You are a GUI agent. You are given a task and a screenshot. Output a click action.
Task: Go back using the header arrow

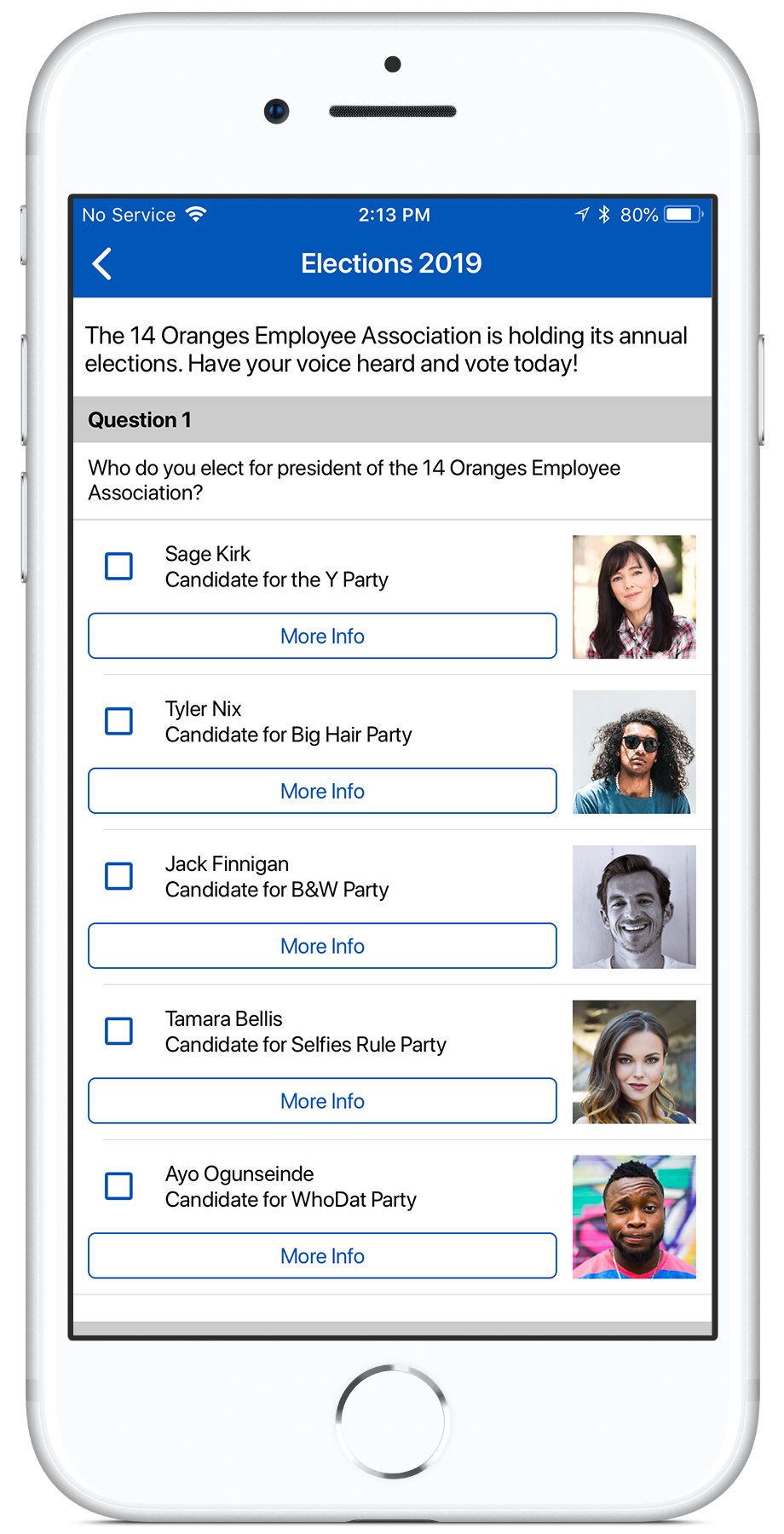[x=102, y=263]
